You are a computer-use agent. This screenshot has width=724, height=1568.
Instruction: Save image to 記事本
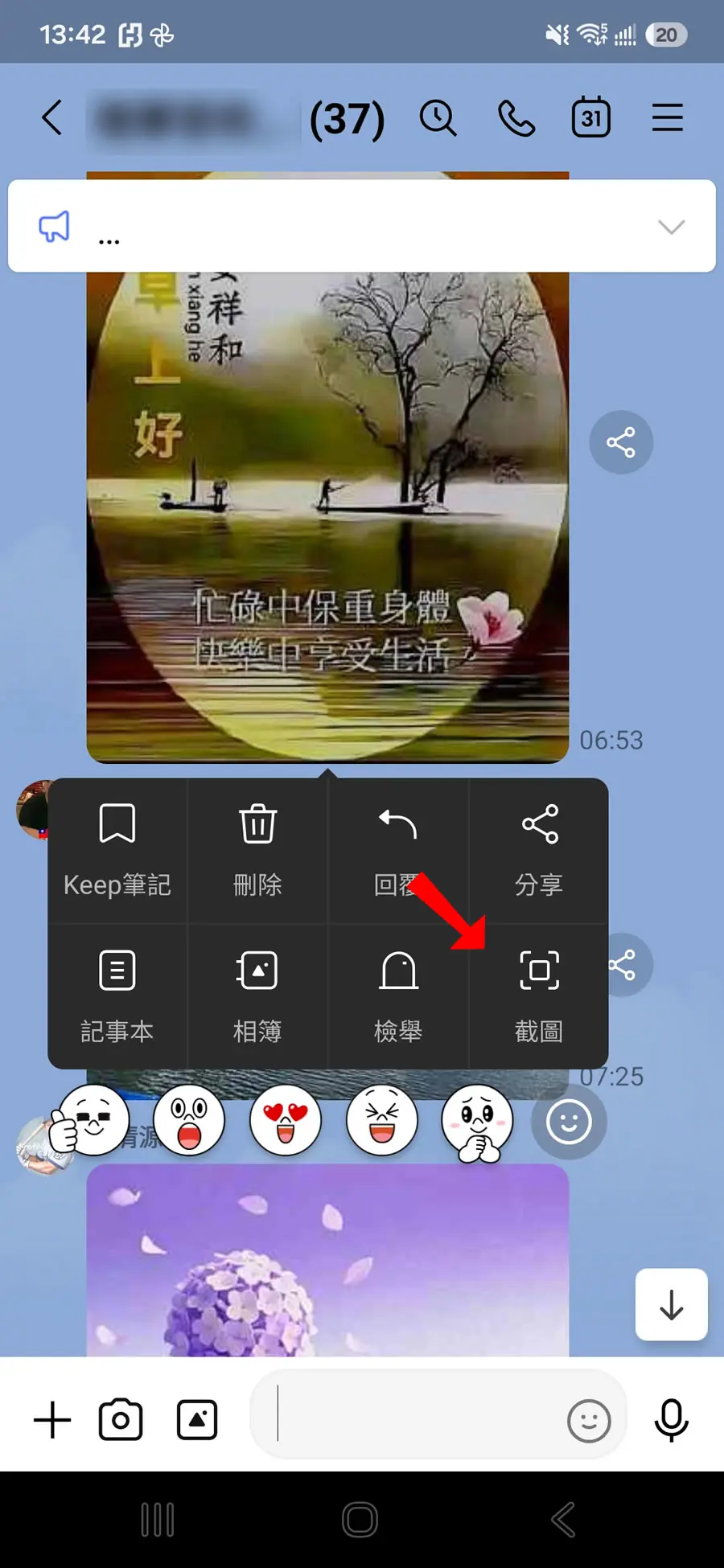(x=117, y=997)
